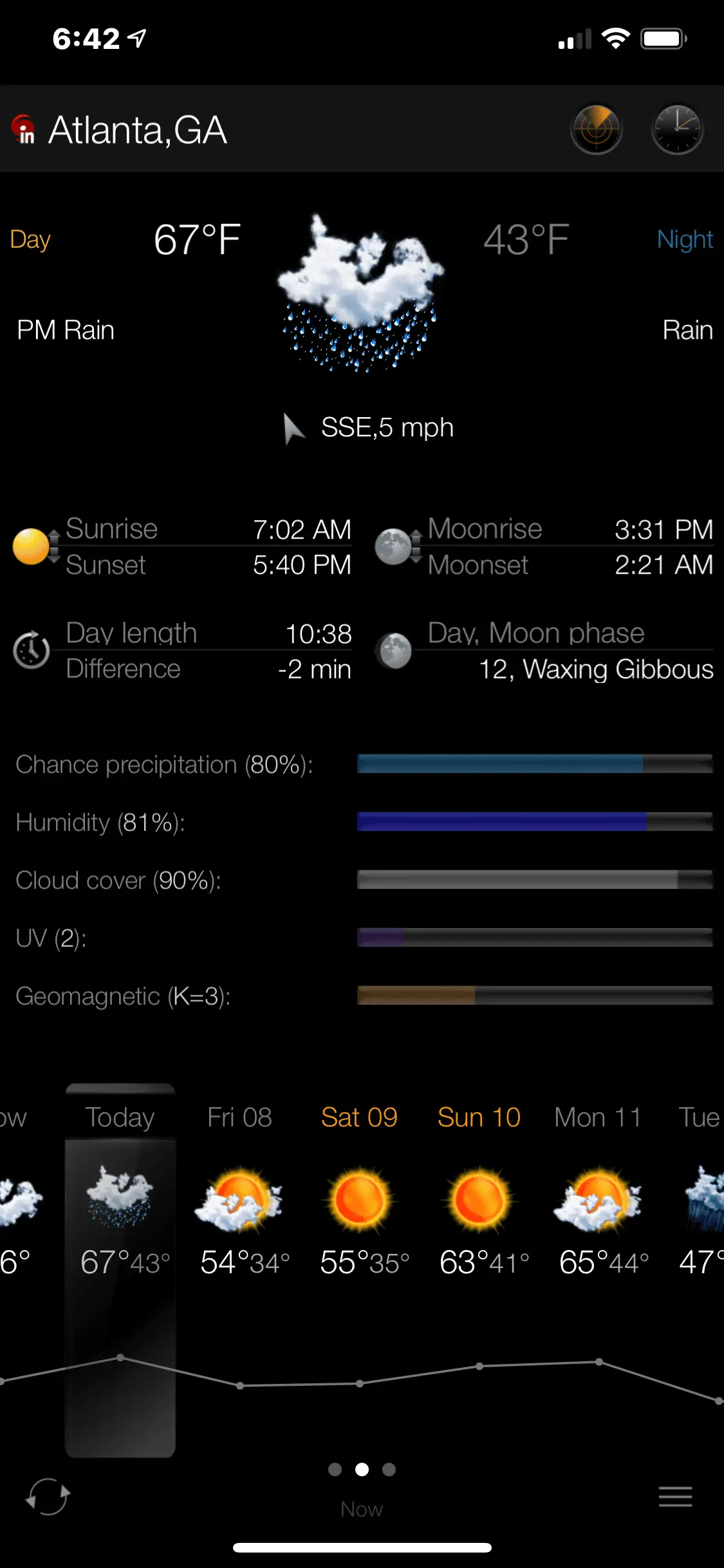
Task: Open the hamburger menu
Action: (675, 1496)
